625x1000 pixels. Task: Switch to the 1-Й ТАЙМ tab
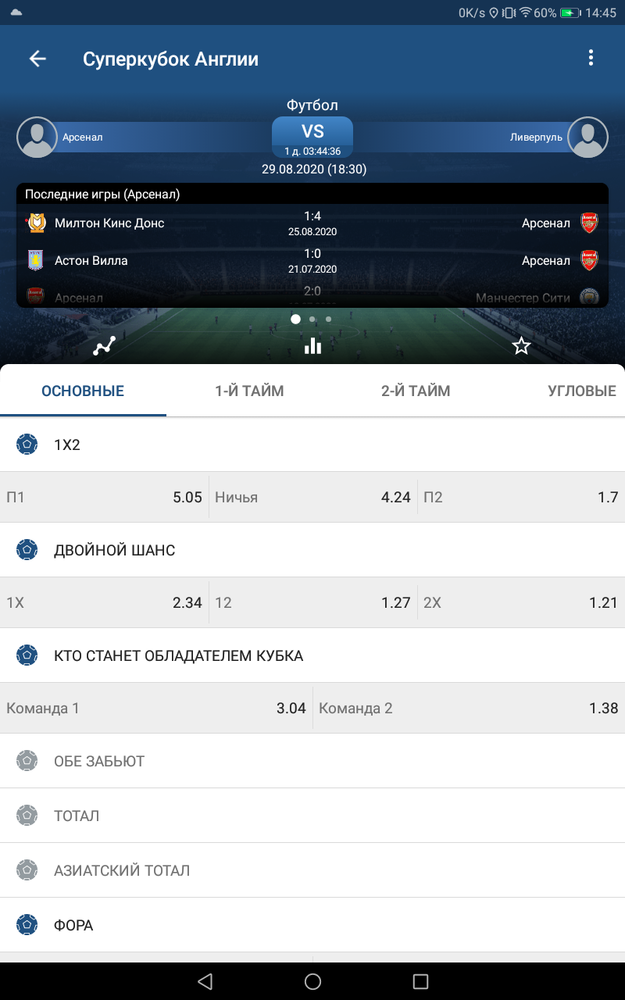(x=249, y=391)
